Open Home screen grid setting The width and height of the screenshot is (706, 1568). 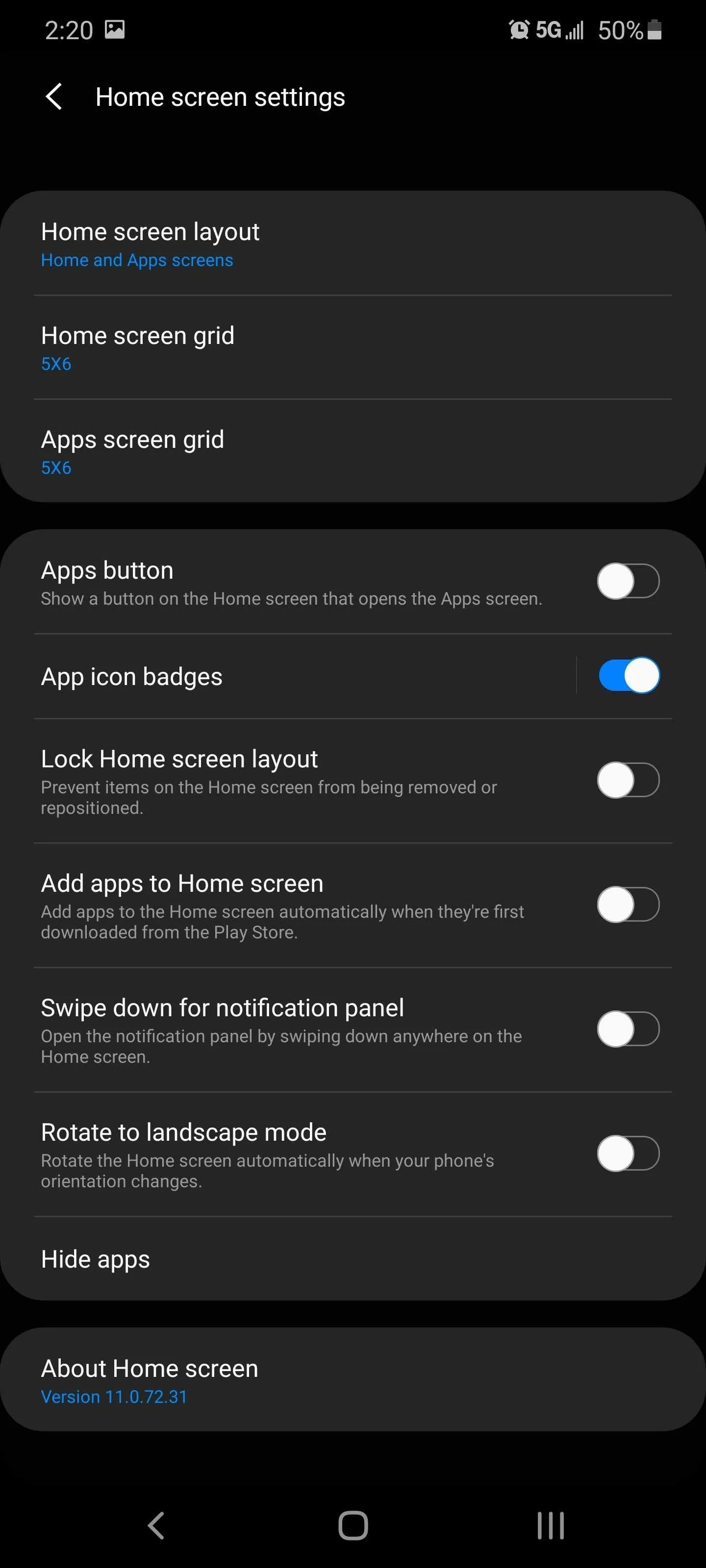[x=353, y=347]
